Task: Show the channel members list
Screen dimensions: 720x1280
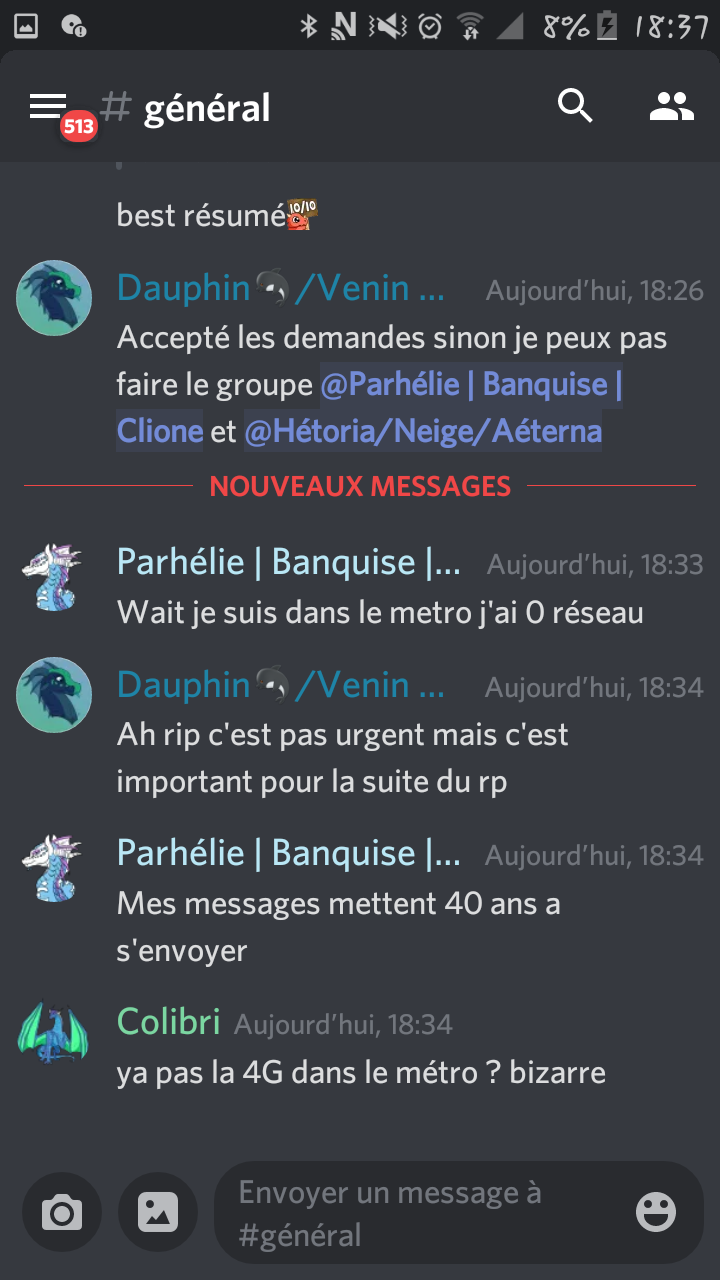Action: 671,106
